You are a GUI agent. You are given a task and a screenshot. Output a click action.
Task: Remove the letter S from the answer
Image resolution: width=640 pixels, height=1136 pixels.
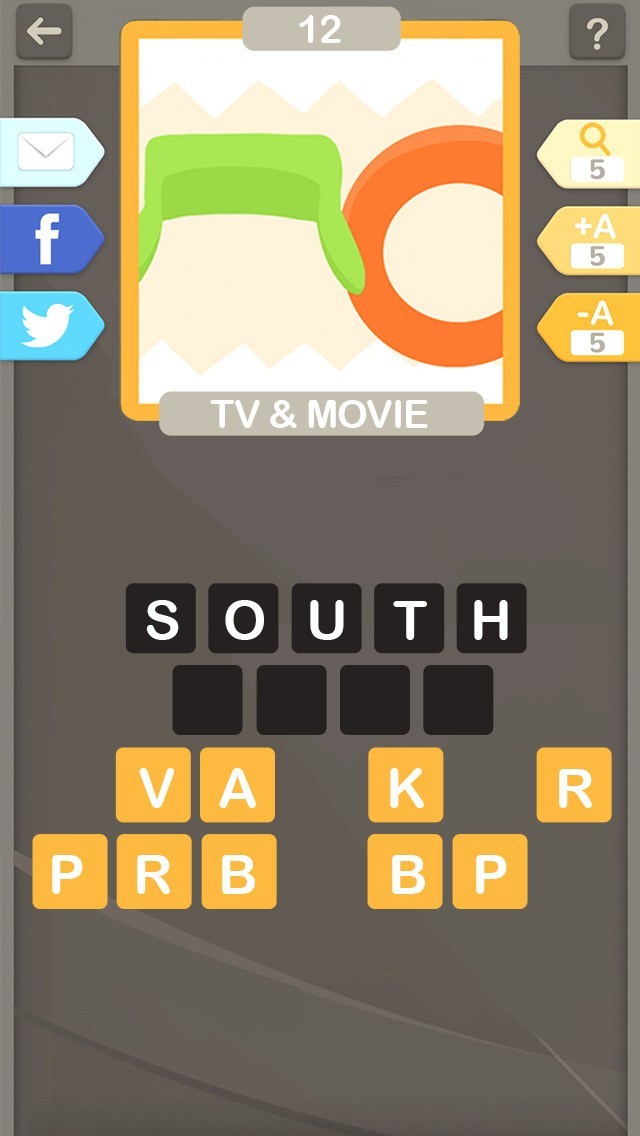[161, 618]
